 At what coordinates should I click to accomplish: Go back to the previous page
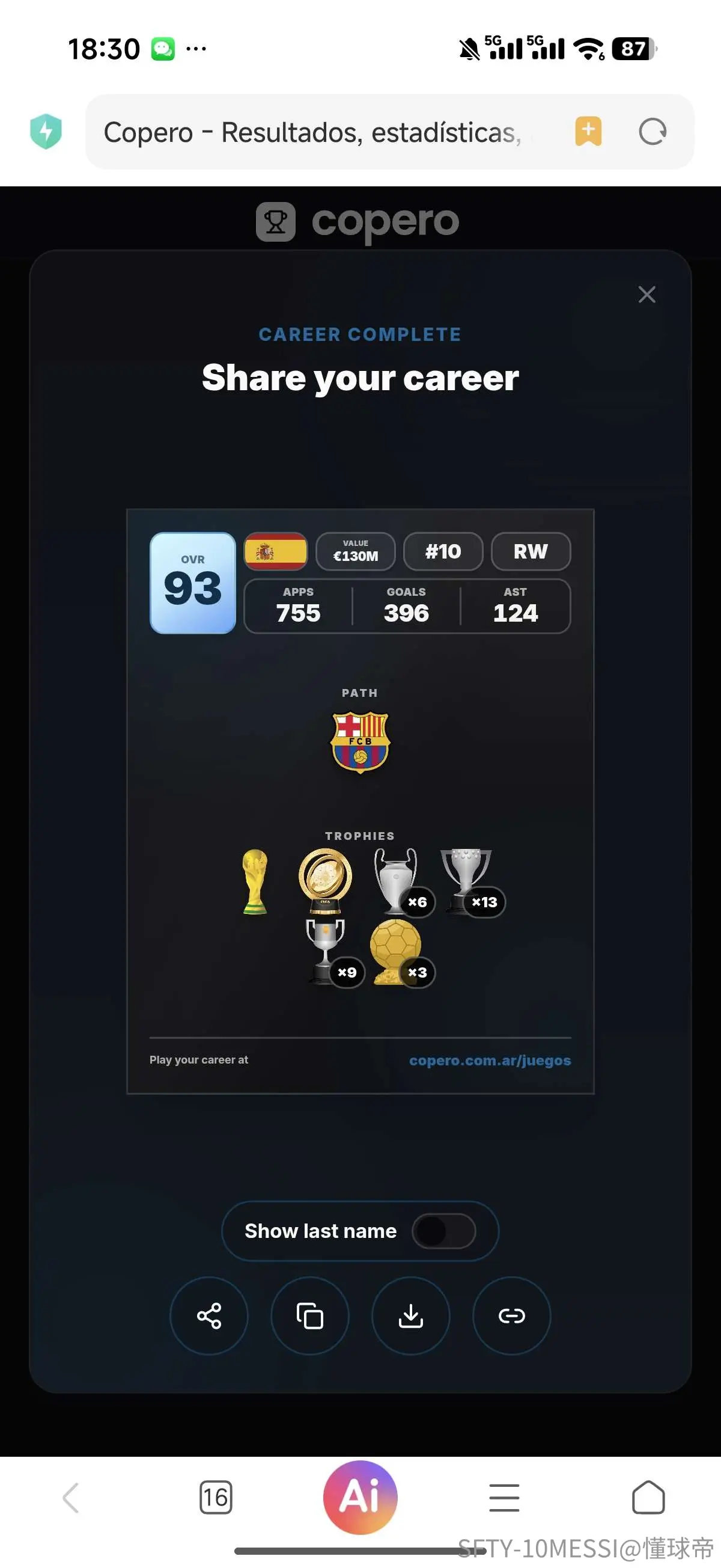click(x=71, y=1498)
